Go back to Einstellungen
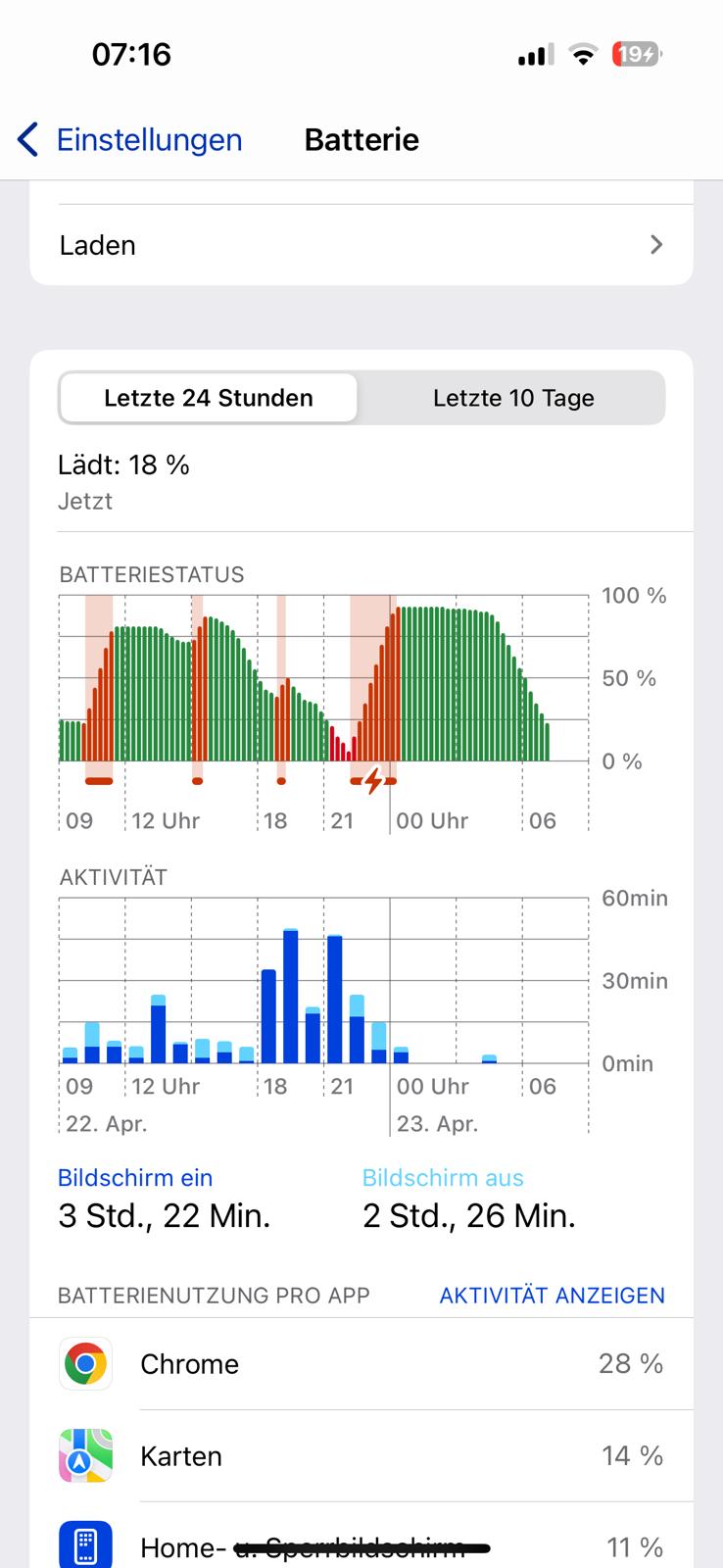 coord(129,139)
